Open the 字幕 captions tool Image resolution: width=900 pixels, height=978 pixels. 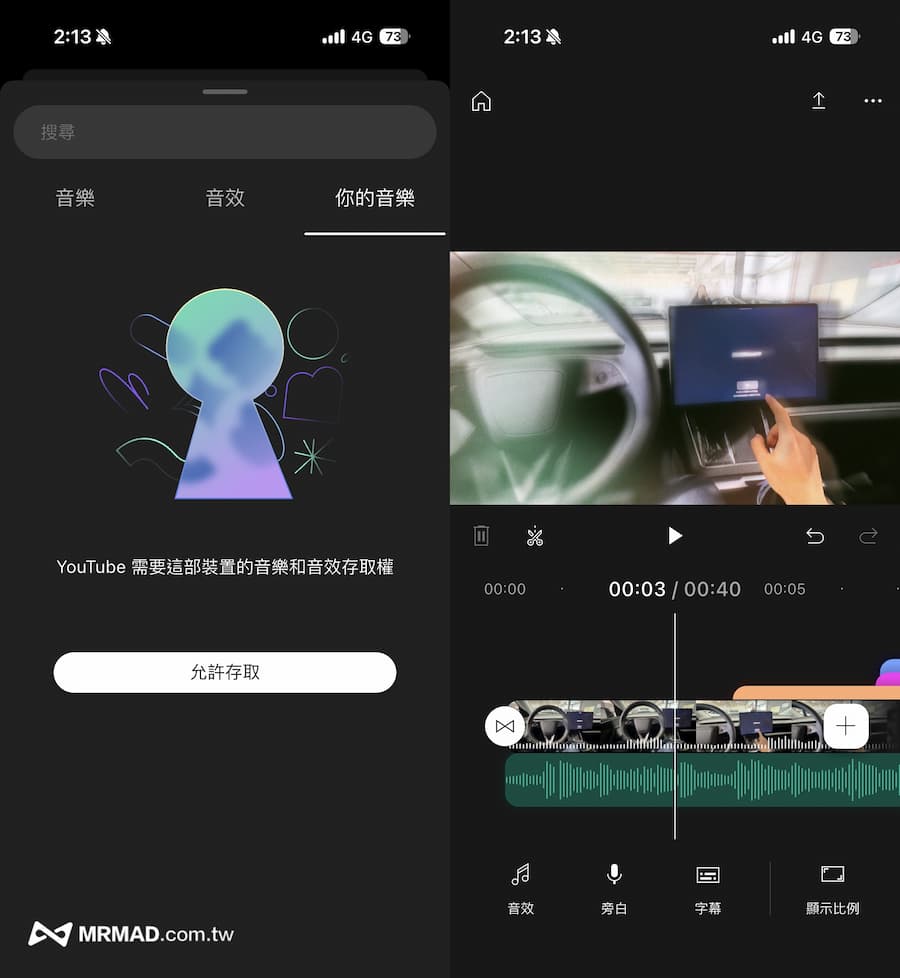[707, 888]
